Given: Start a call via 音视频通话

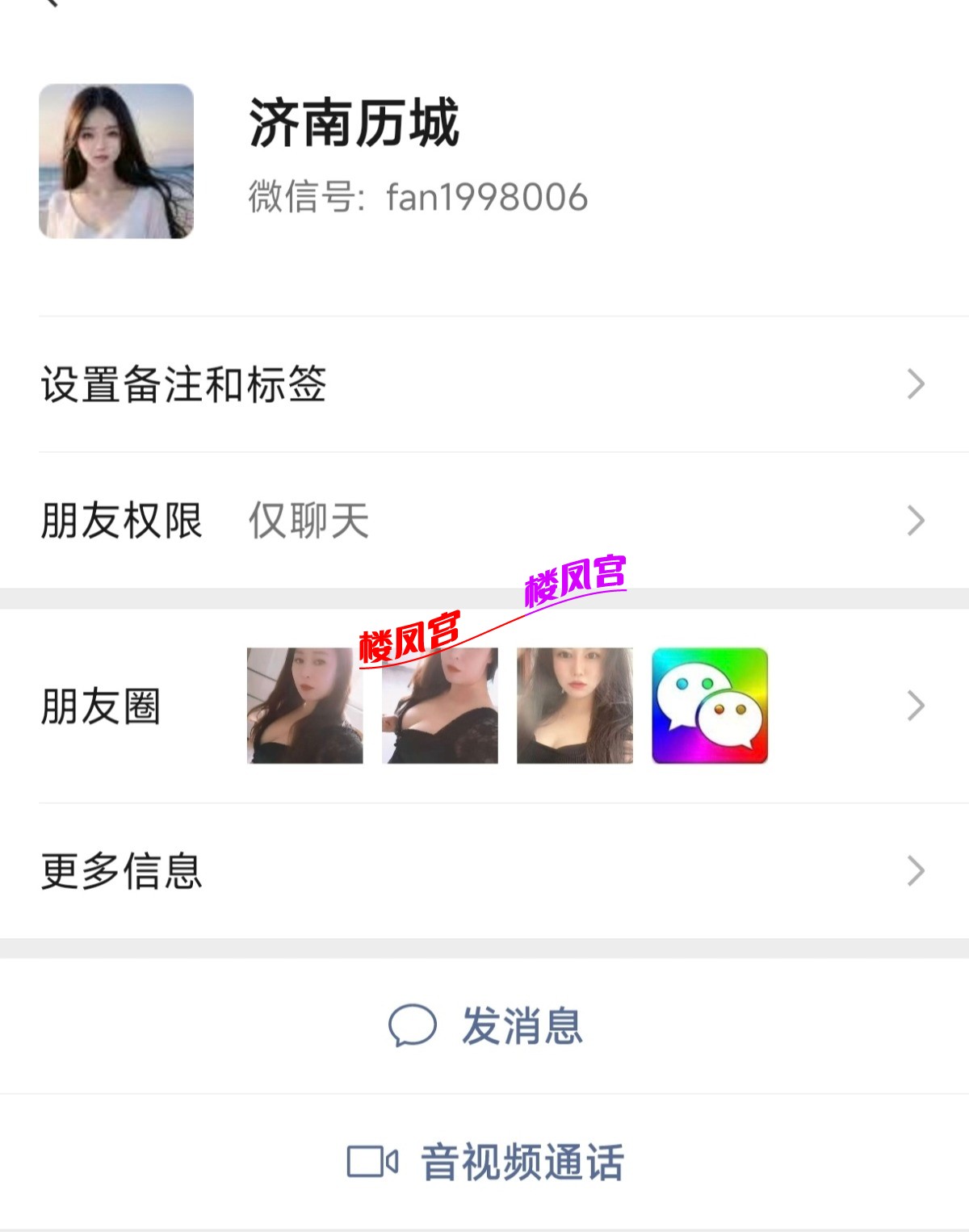Looking at the screenshot, I should click(x=486, y=1163).
